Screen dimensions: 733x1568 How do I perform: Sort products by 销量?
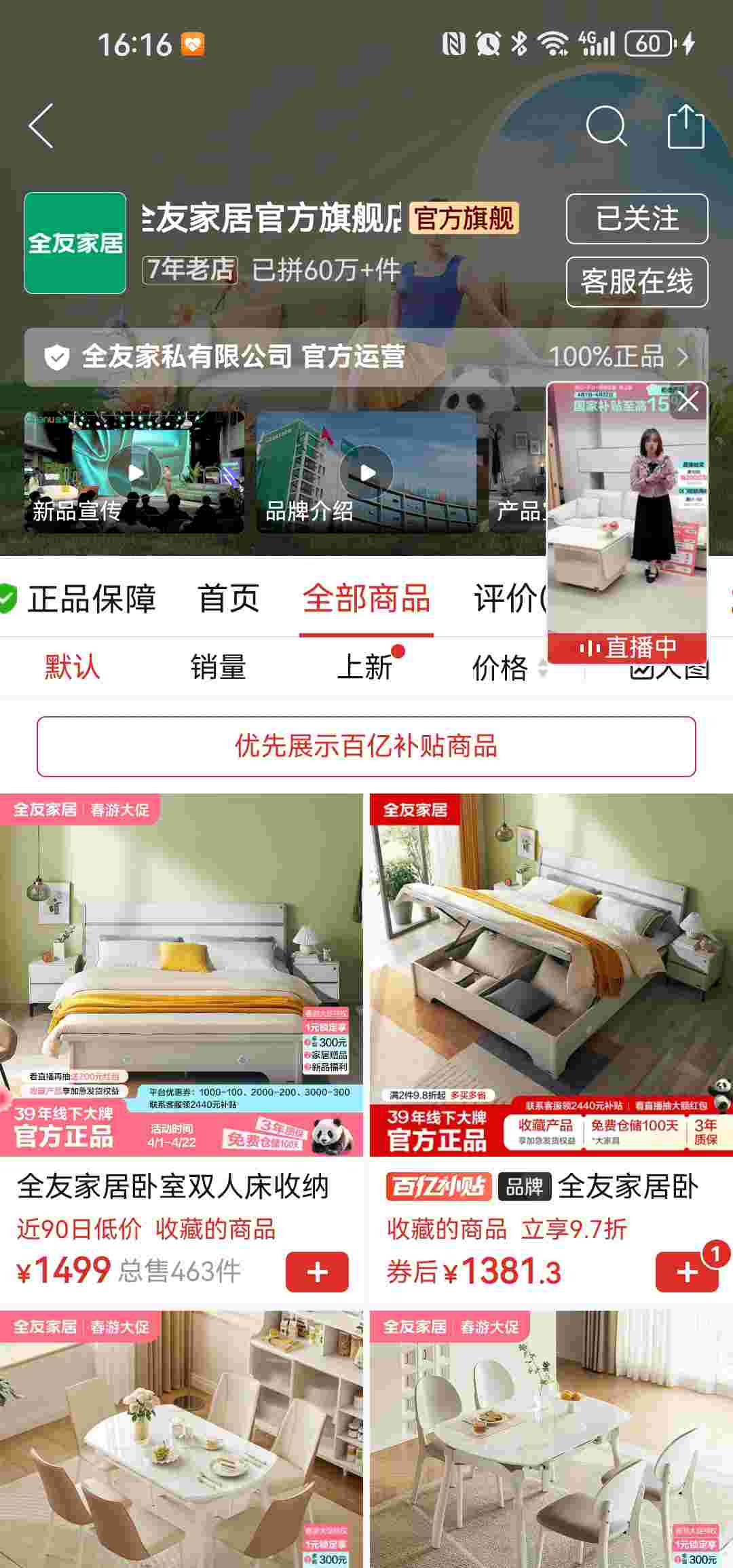(x=218, y=667)
